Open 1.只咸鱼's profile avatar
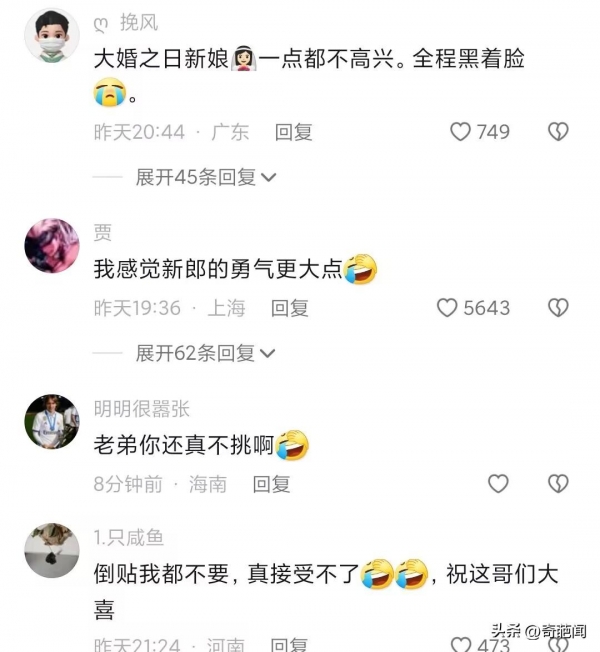600x652 pixels. [51, 550]
